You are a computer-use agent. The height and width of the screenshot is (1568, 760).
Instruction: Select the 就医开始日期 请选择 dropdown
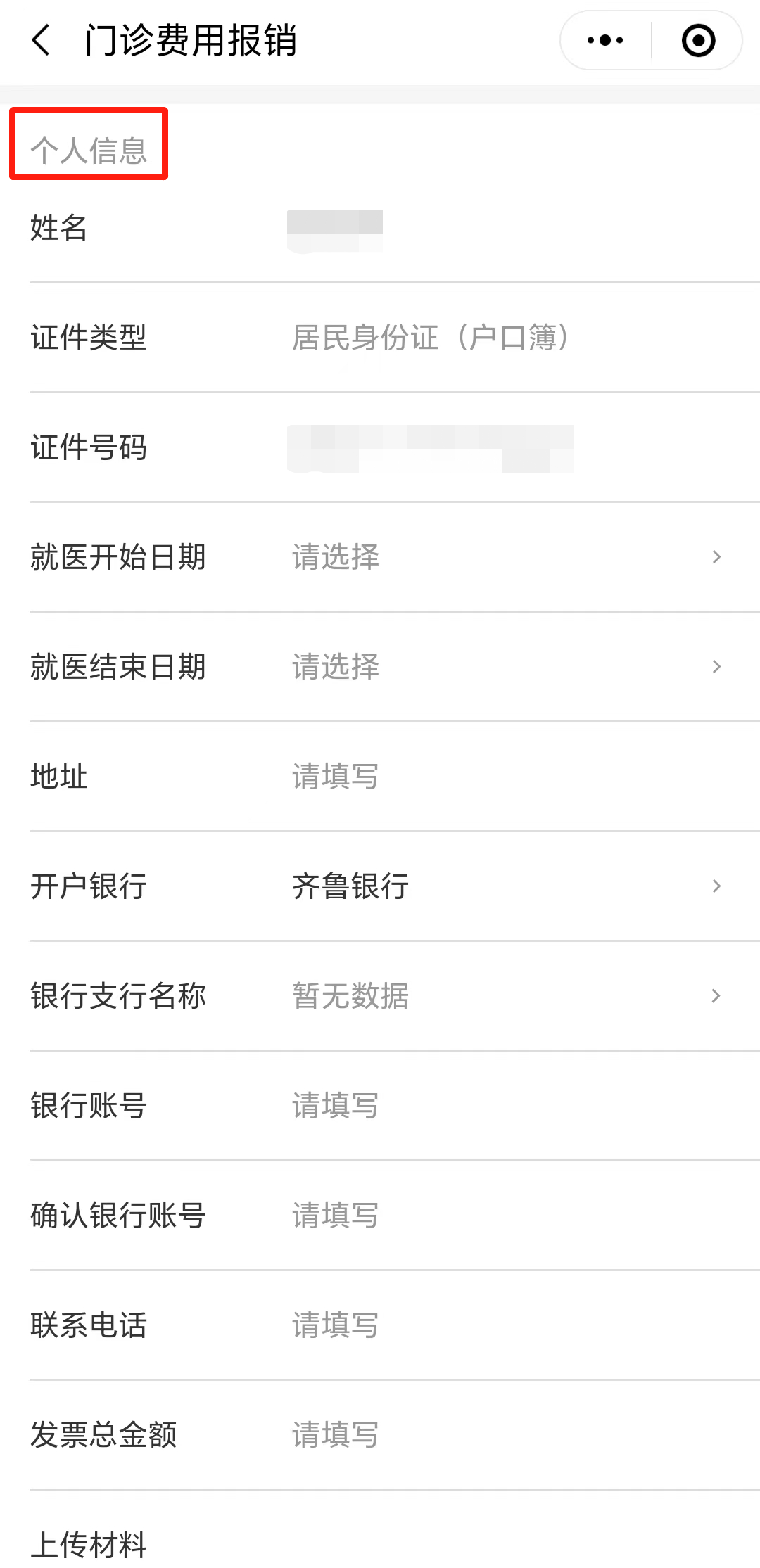click(335, 556)
